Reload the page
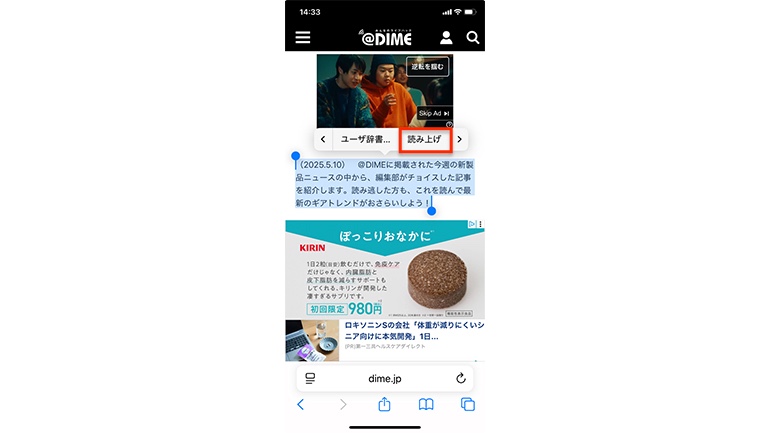 [461, 378]
